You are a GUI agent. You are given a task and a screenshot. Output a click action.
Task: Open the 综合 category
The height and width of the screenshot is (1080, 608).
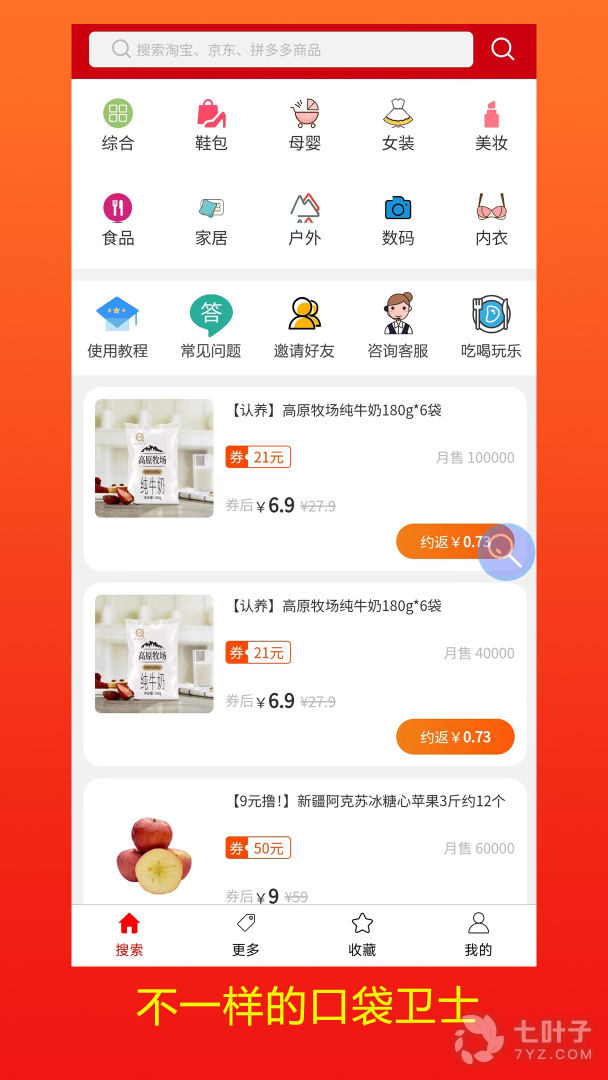[x=118, y=125]
